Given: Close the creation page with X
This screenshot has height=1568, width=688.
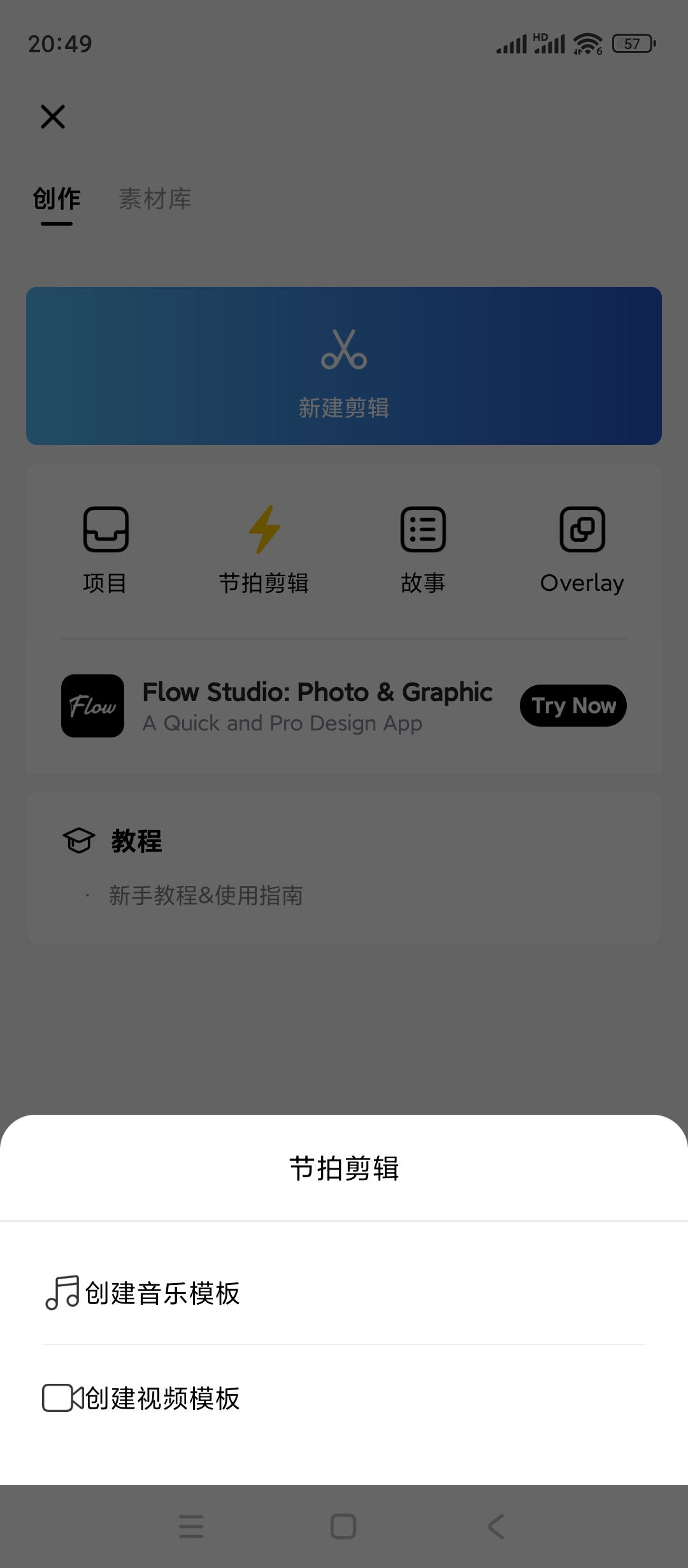Looking at the screenshot, I should point(53,117).
